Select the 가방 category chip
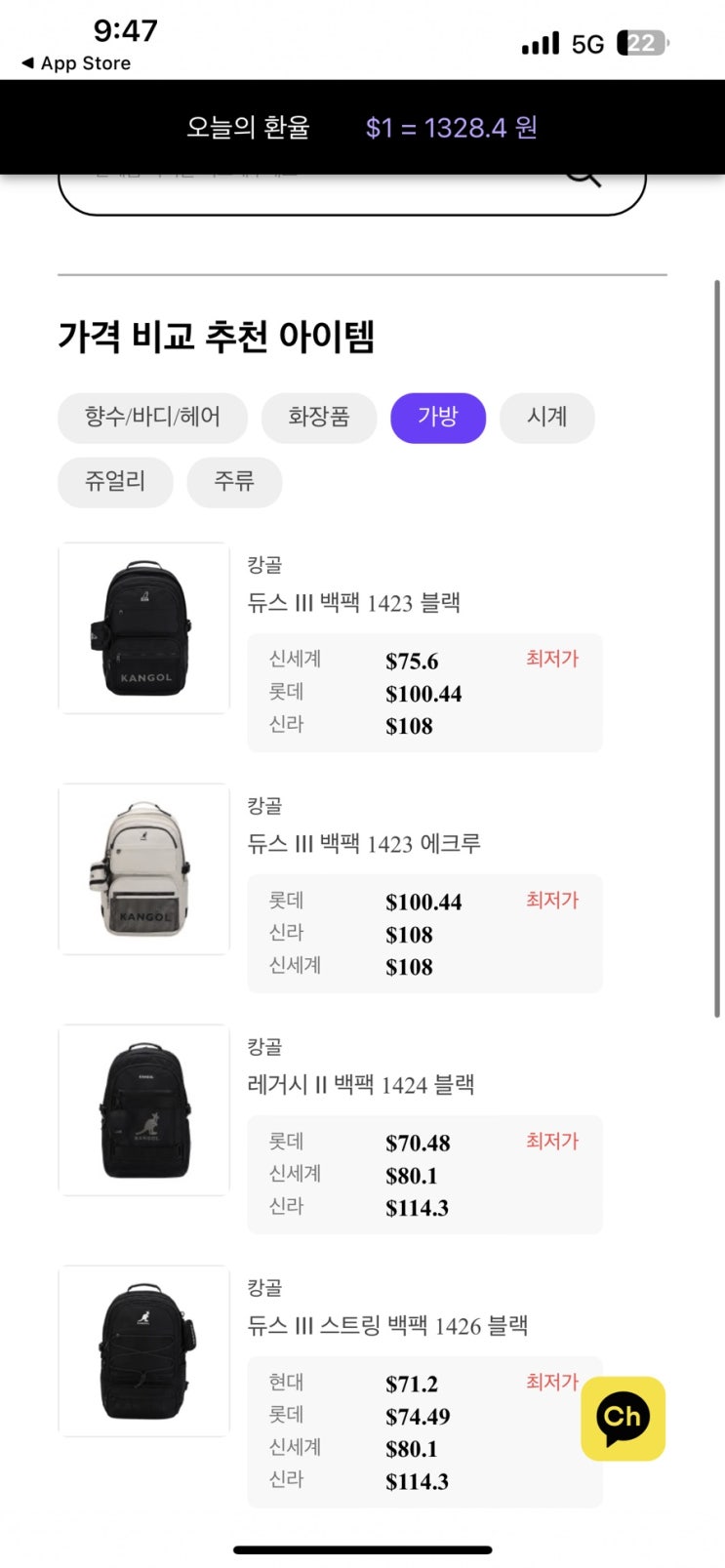This screenshot has height=1568, width=725. pyautogui.click(x=437, y=418)
